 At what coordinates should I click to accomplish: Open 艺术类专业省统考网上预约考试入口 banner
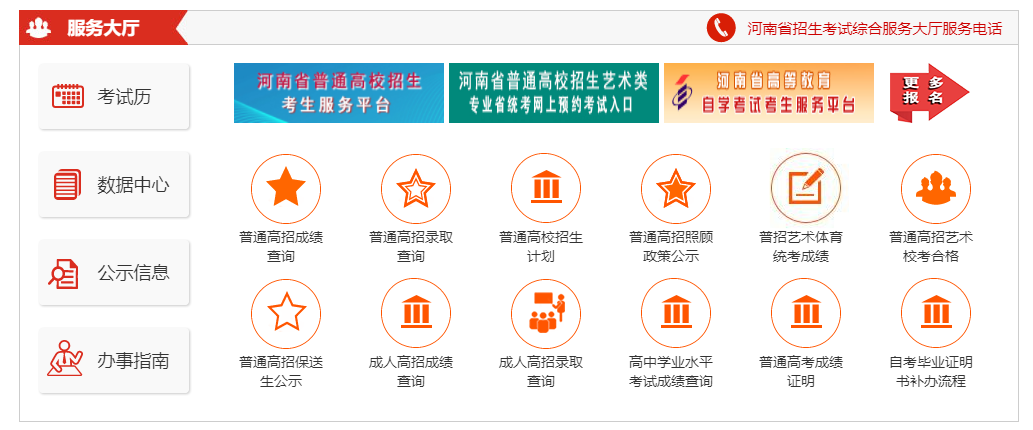click(553, 93)
